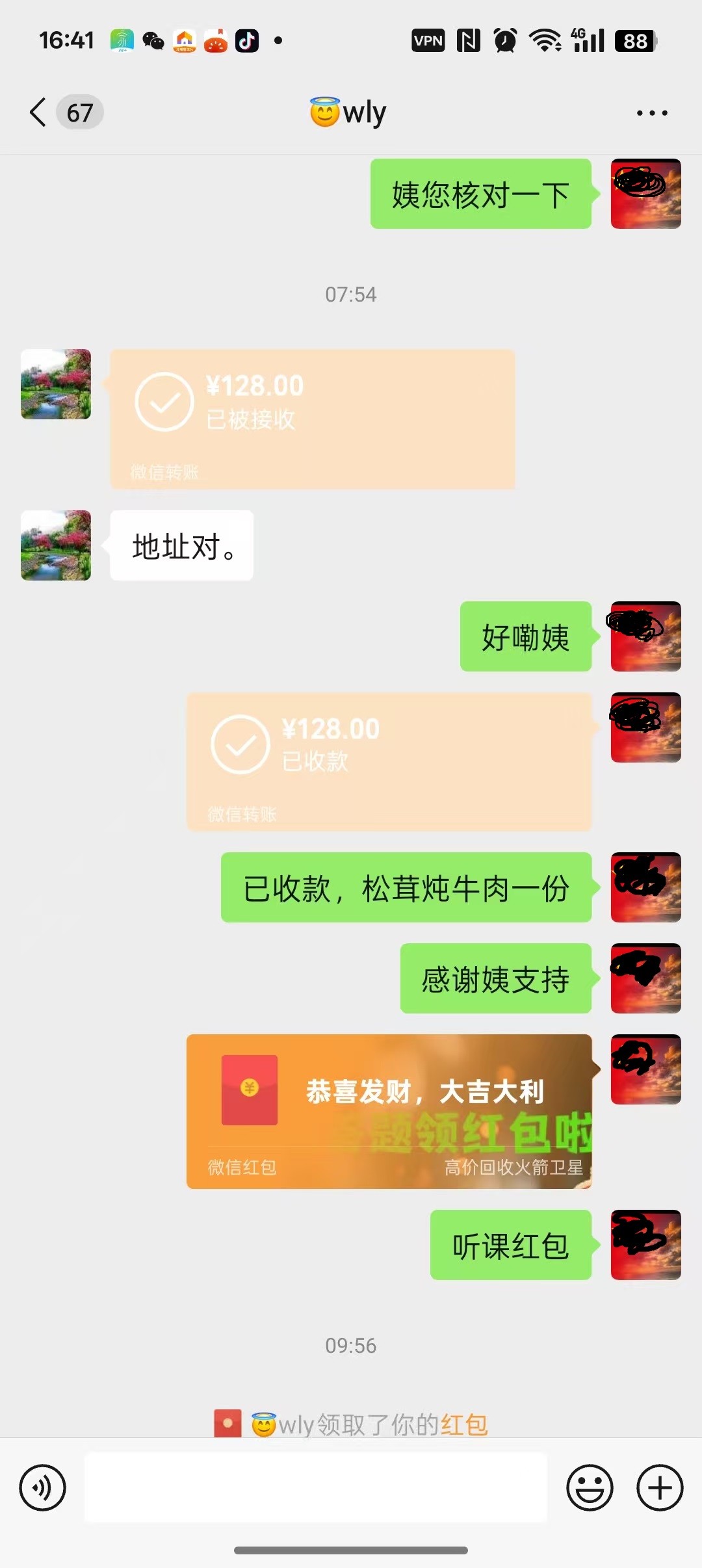This screenshot has height=1568, width=702.
Task: Open the 恭喜发财 red packet
Action: (389, 1110)
